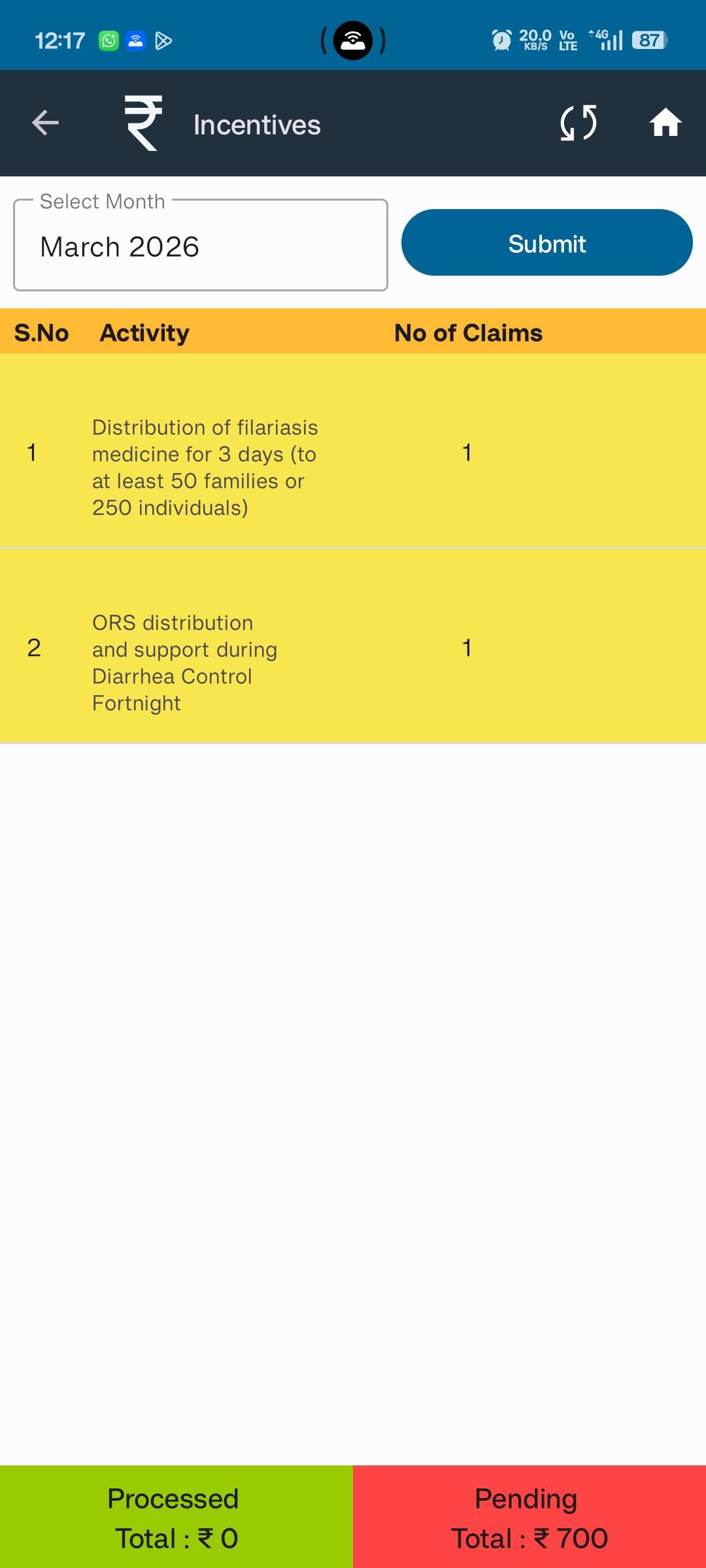The height and width of the screenshot is (1568, 706).
Task: Go back using the arrow icon
Action: click(x=45, y=123)
